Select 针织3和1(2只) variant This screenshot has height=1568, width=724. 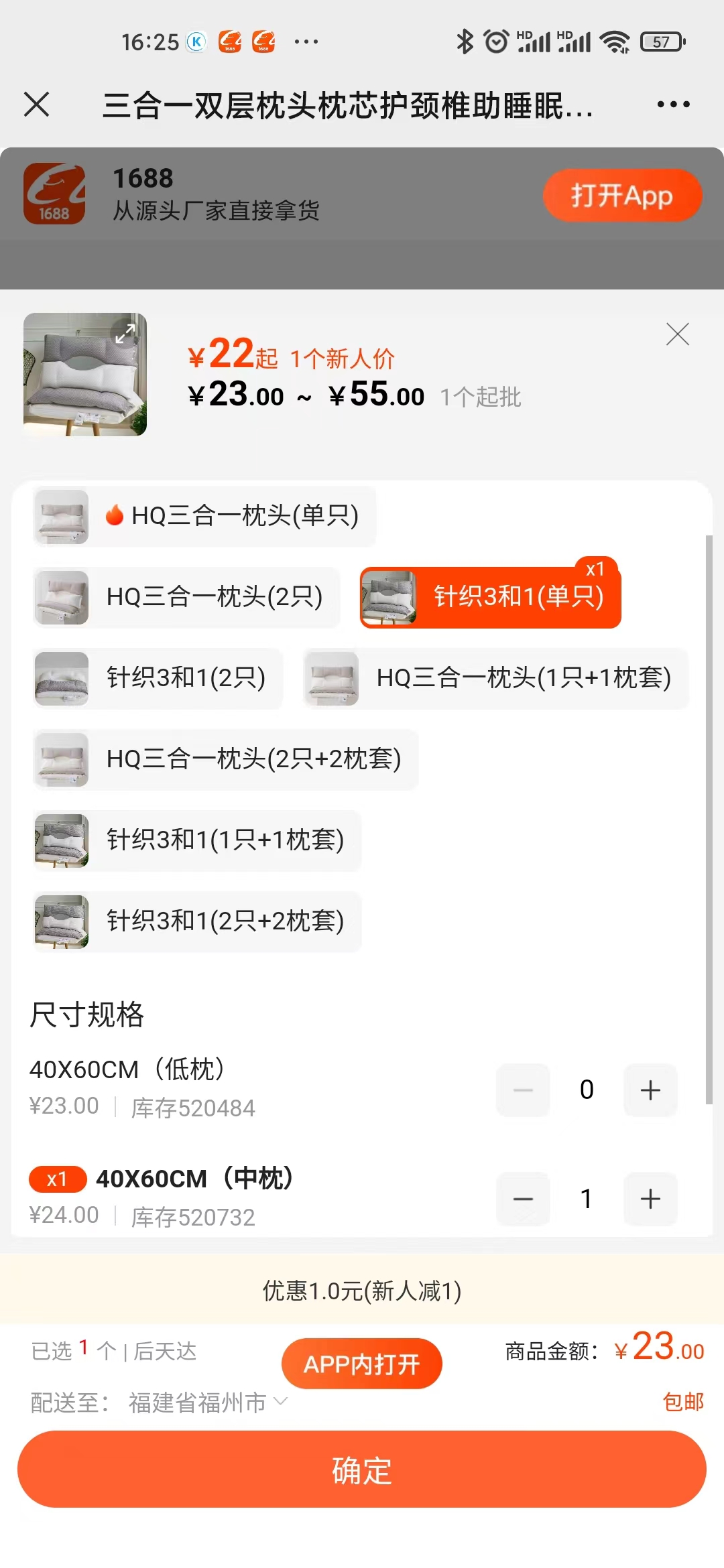158,678
